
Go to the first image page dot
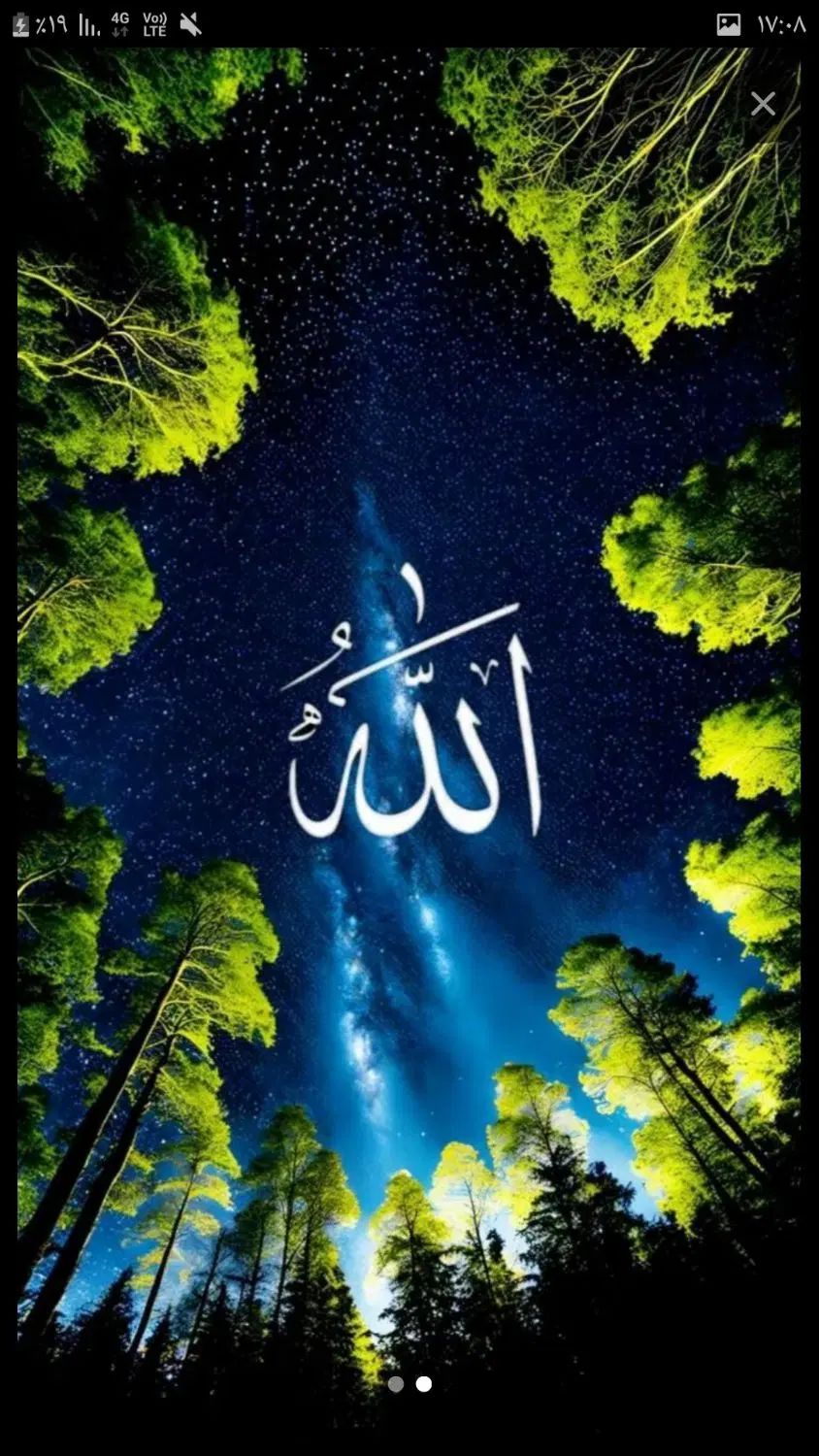pyautogui.click(x=396, y=1384)
